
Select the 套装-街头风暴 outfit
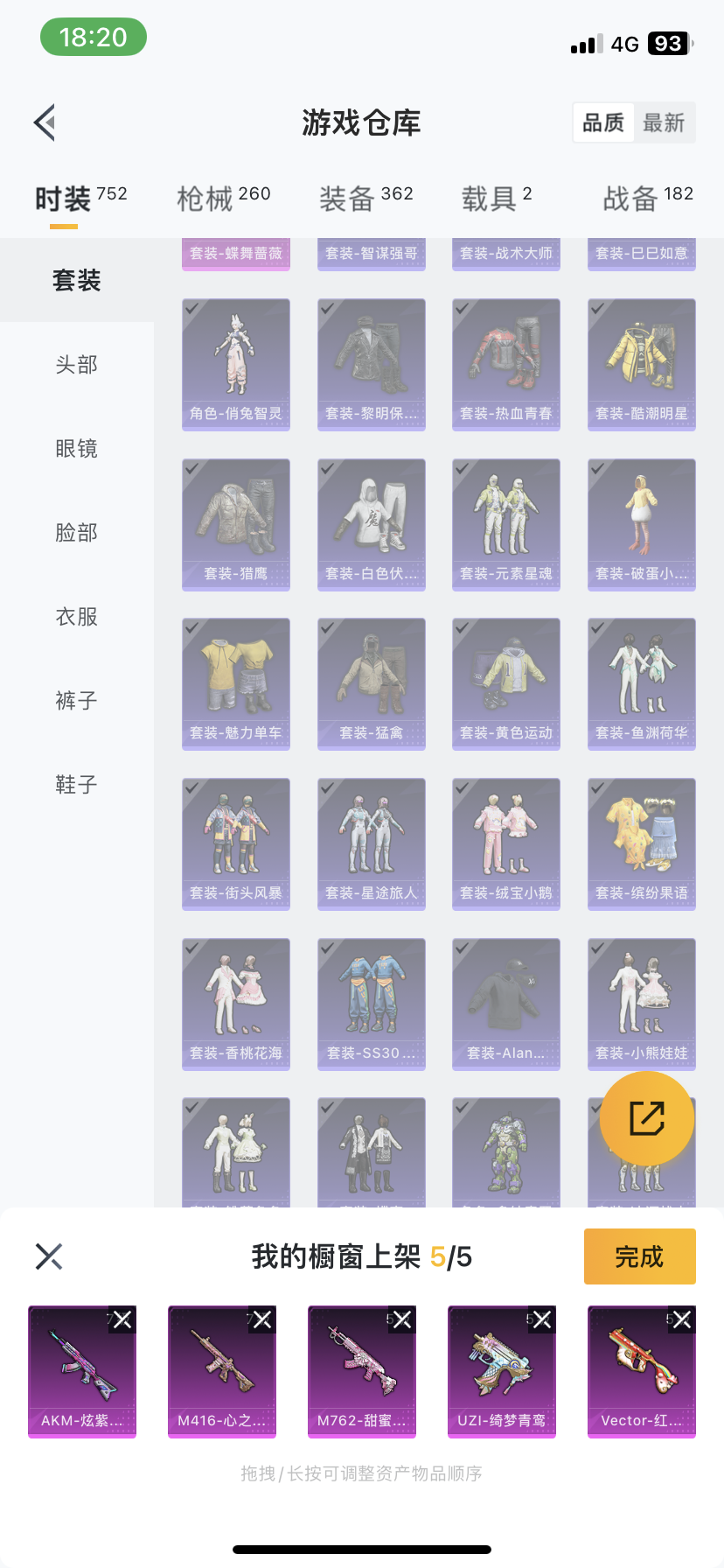pos(236,843)
